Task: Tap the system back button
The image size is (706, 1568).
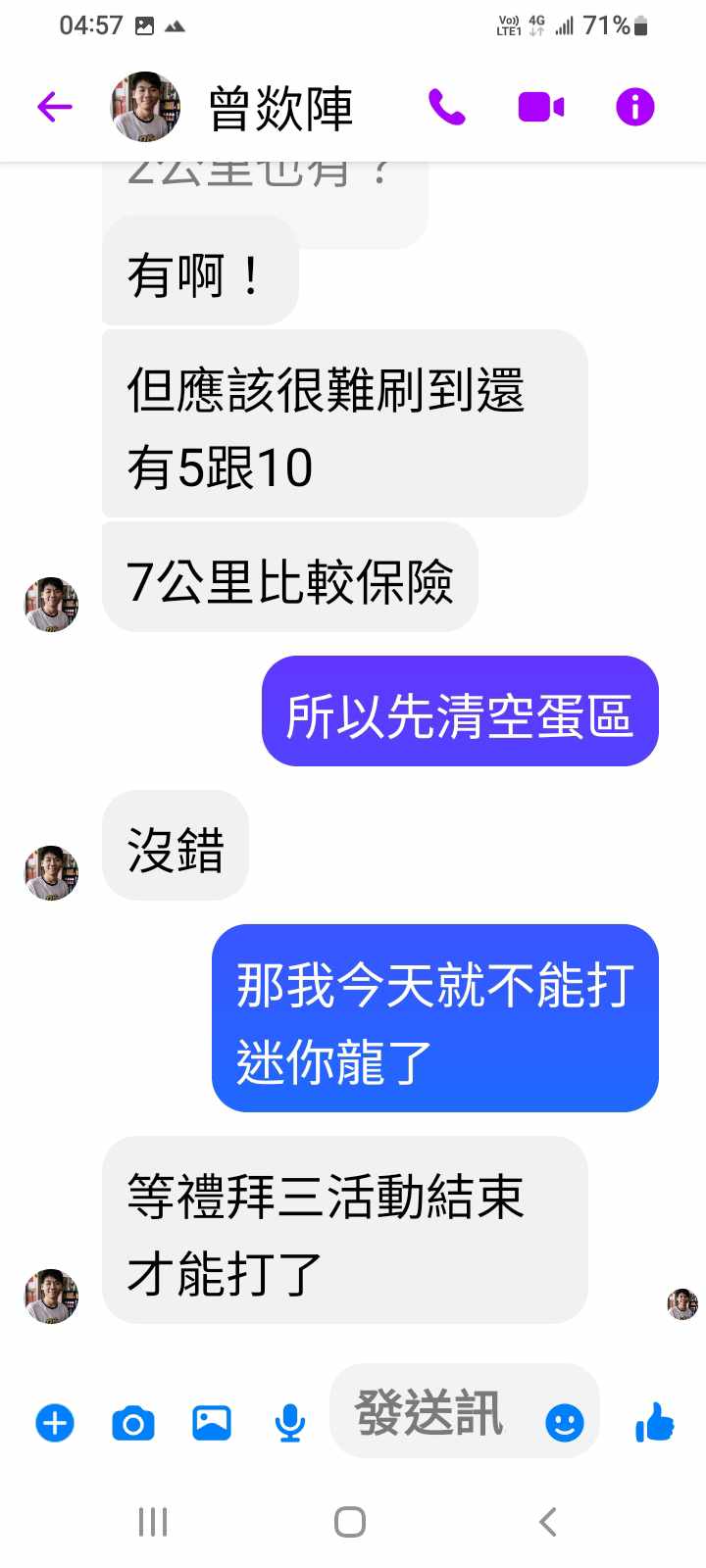Action: (x=548, y=1522)
